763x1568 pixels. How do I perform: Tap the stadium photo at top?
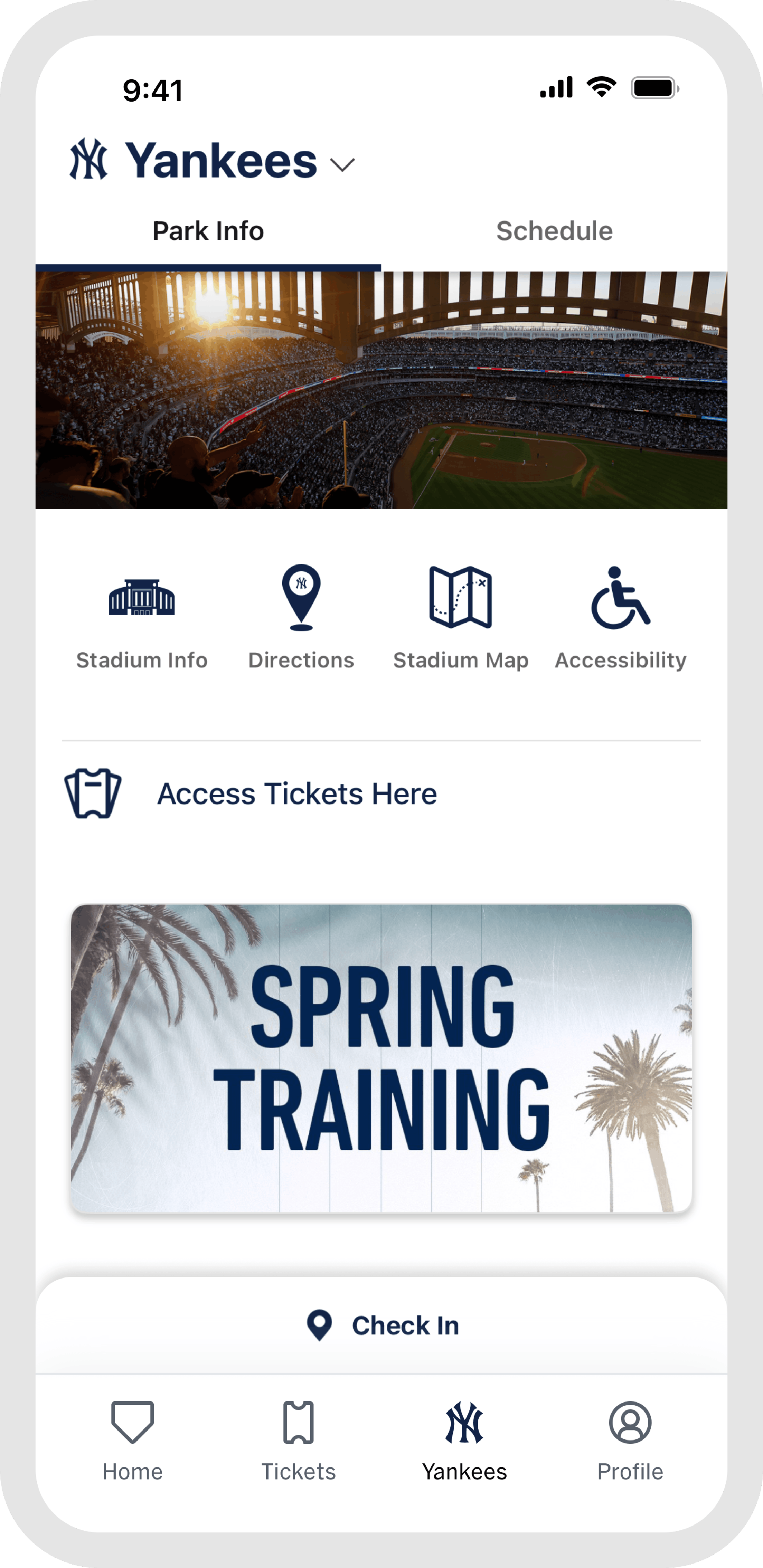[x=381, y=387]
